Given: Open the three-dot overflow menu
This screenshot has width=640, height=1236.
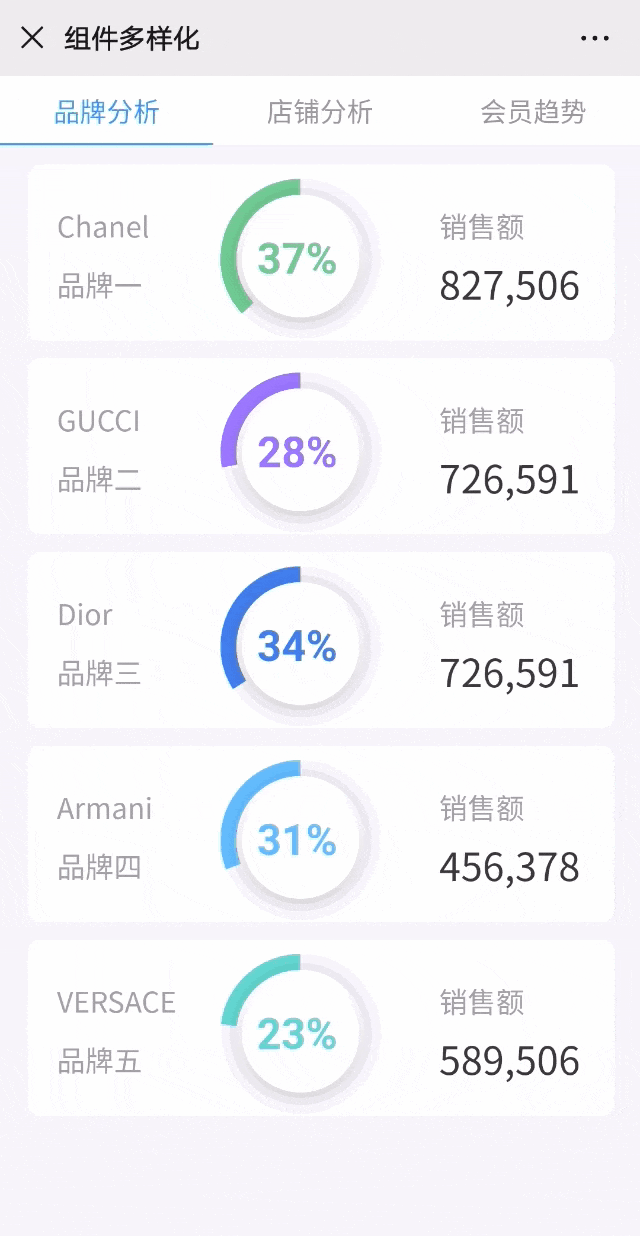Looking at the screenshot, I should coord(595,38).
